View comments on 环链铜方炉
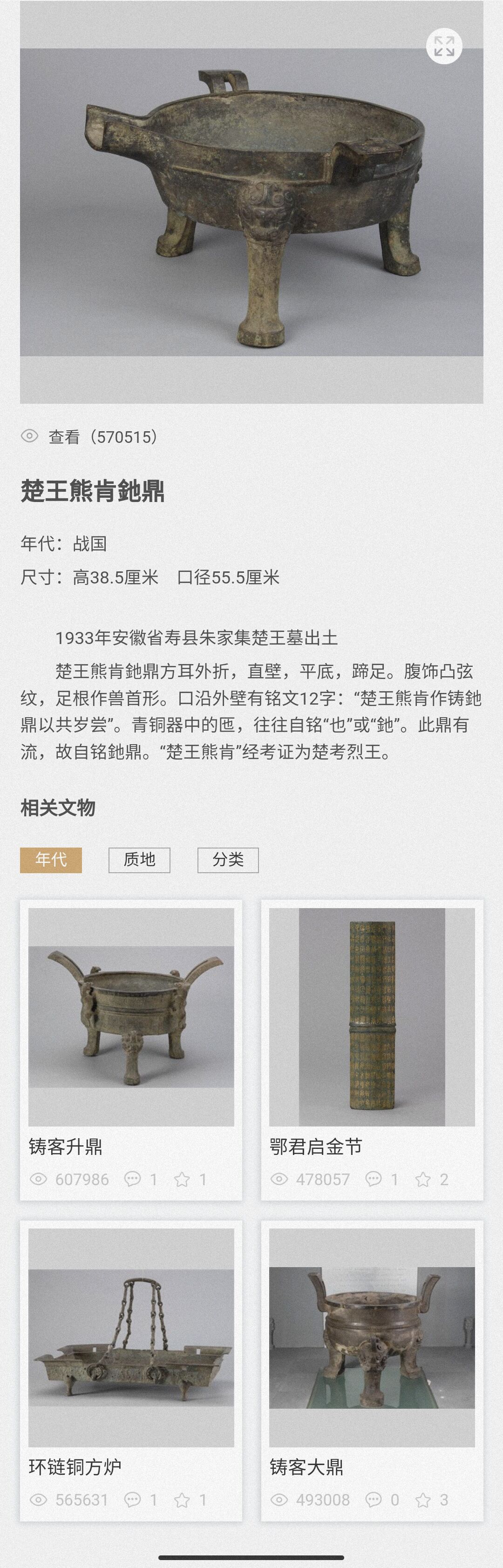503x1568 pixels. click(132, 1500)
